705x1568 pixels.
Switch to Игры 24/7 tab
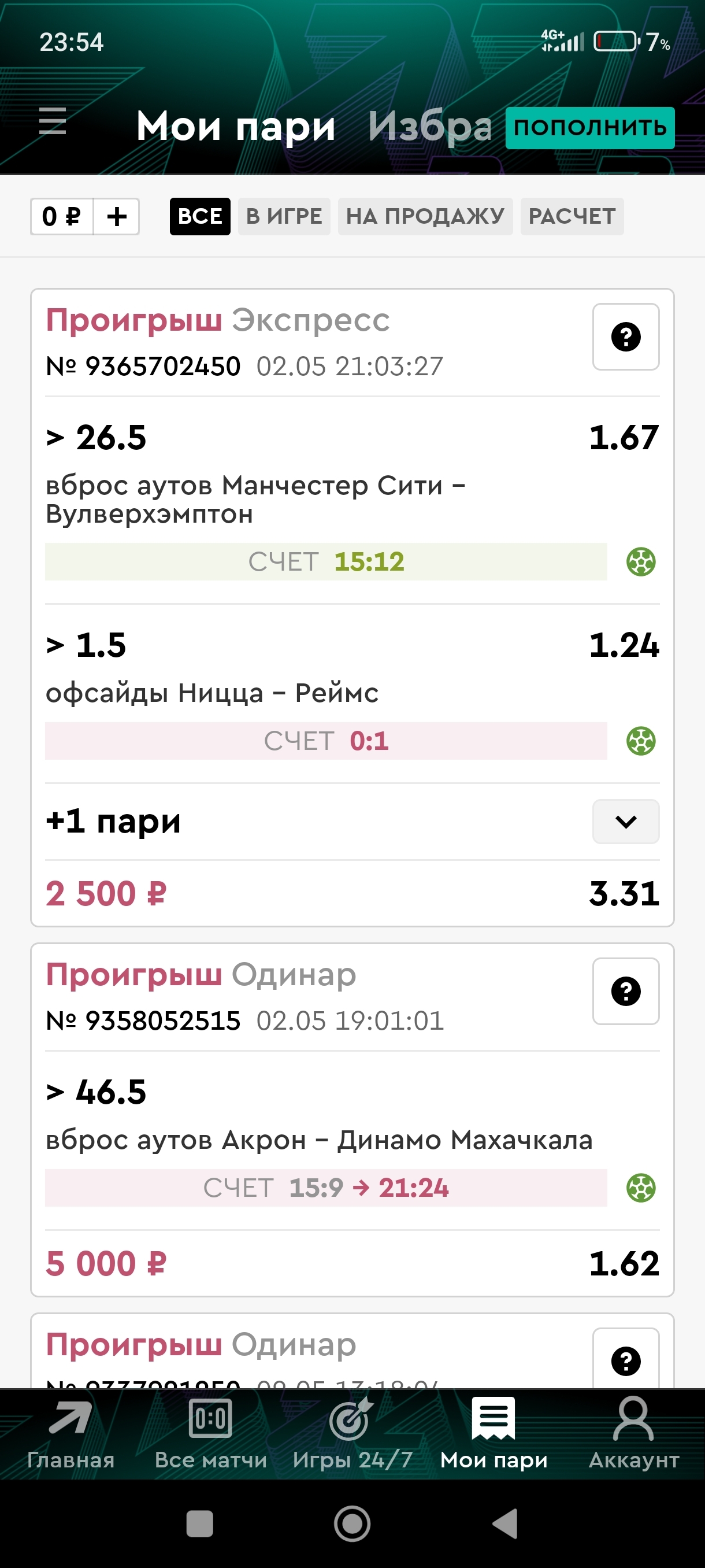coord(352,1435)
